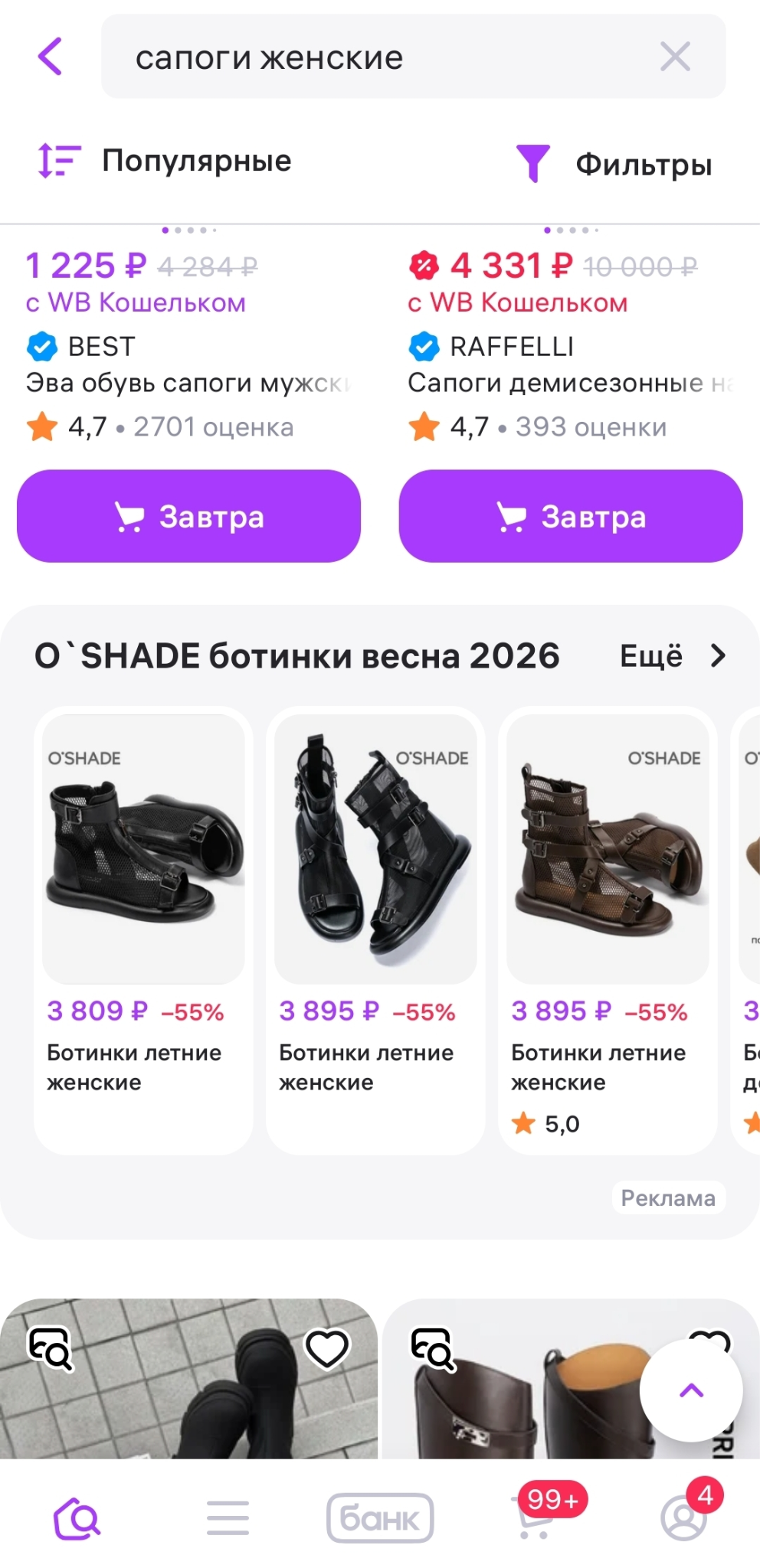
Task: Find similar items for black boots photo
Action: (x=51, y=1348)
